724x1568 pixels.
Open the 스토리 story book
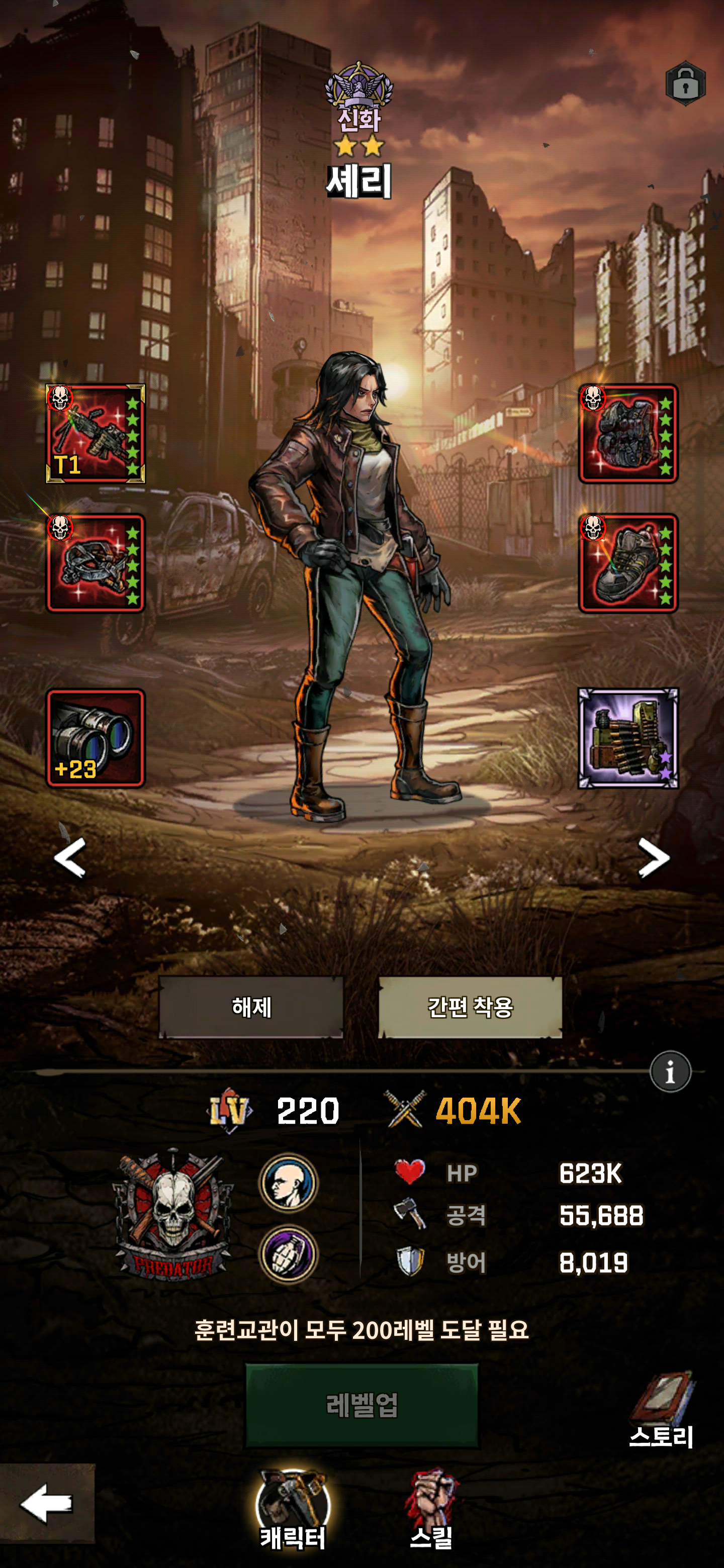coord(662,1411)
